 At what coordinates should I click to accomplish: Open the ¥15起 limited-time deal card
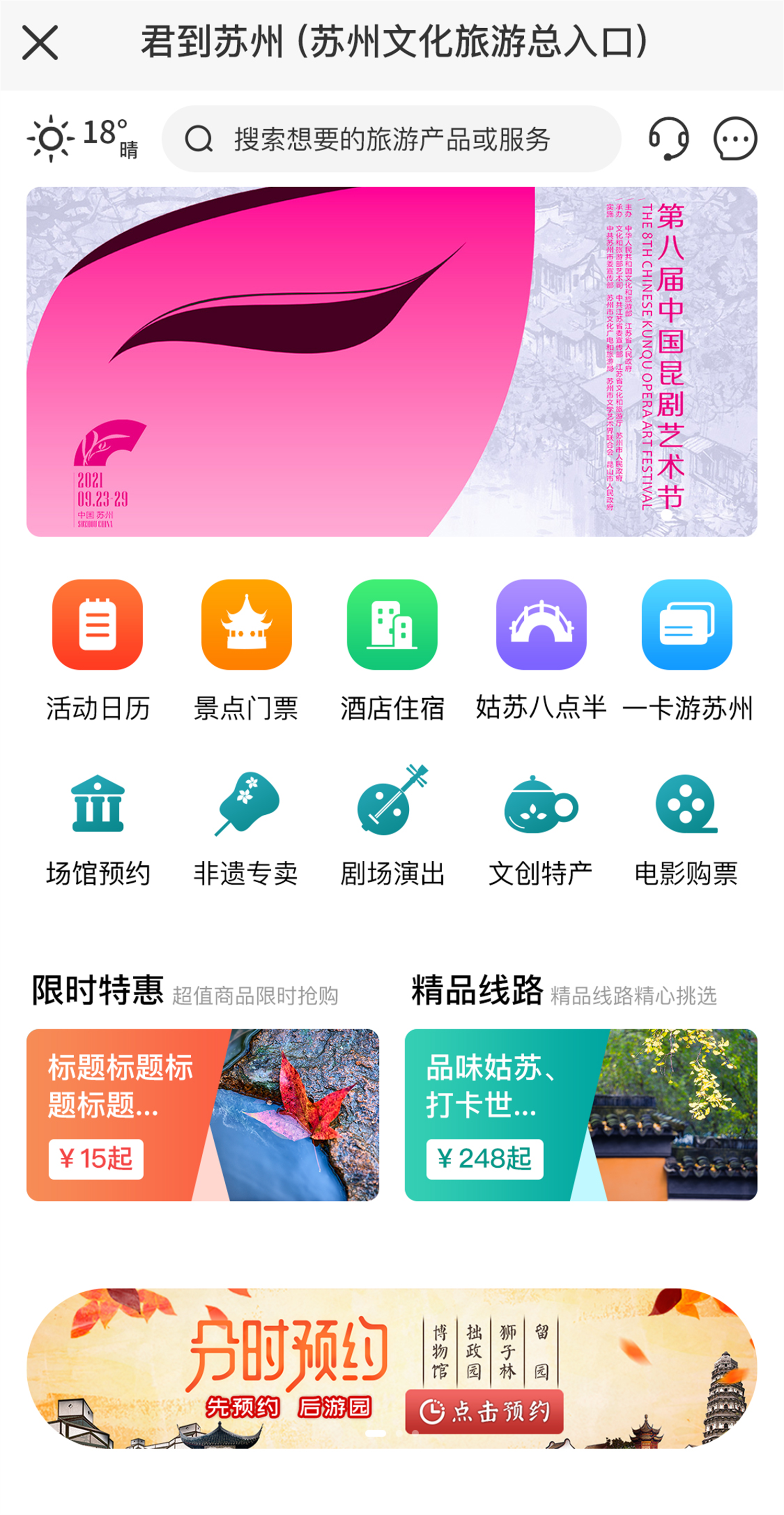(202, 1114)
